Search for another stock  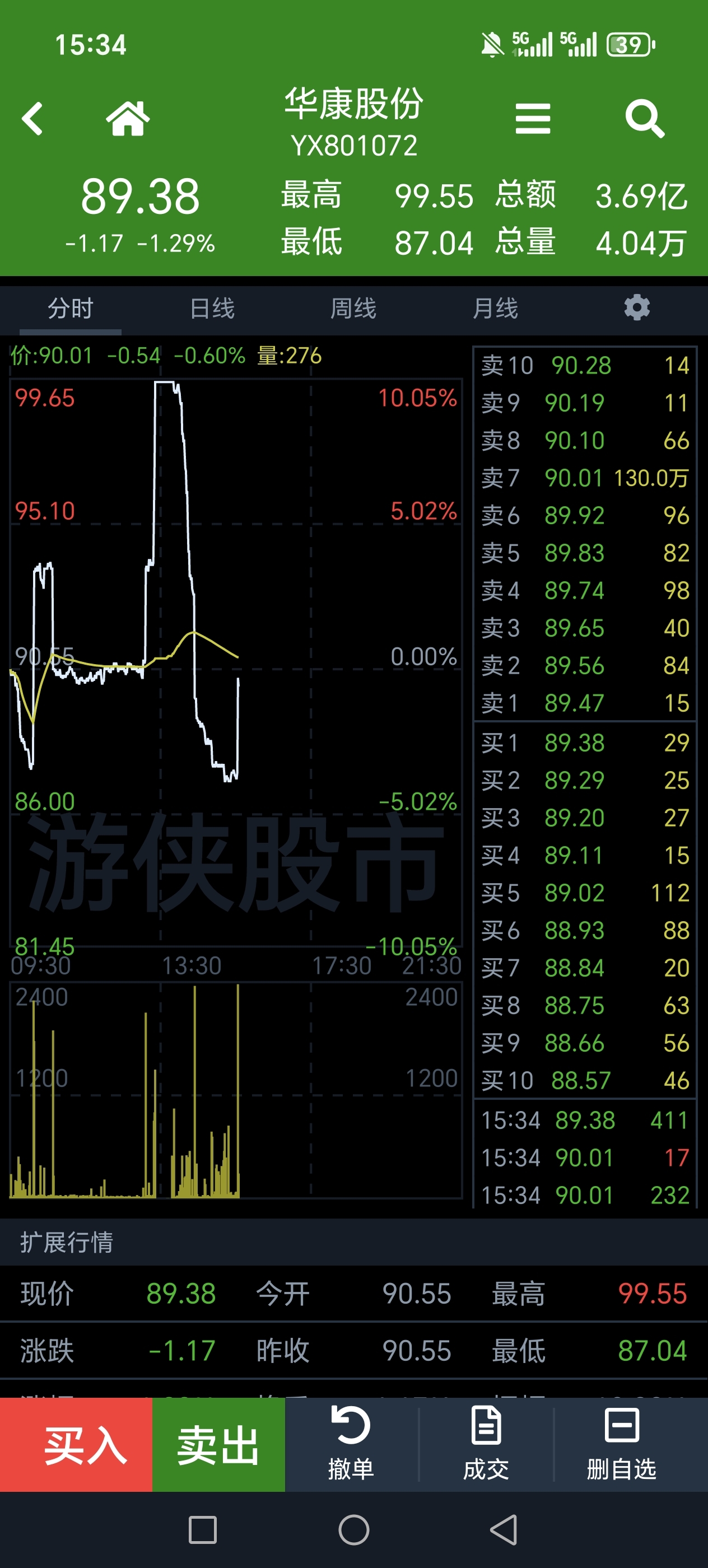tap(645, 119)
